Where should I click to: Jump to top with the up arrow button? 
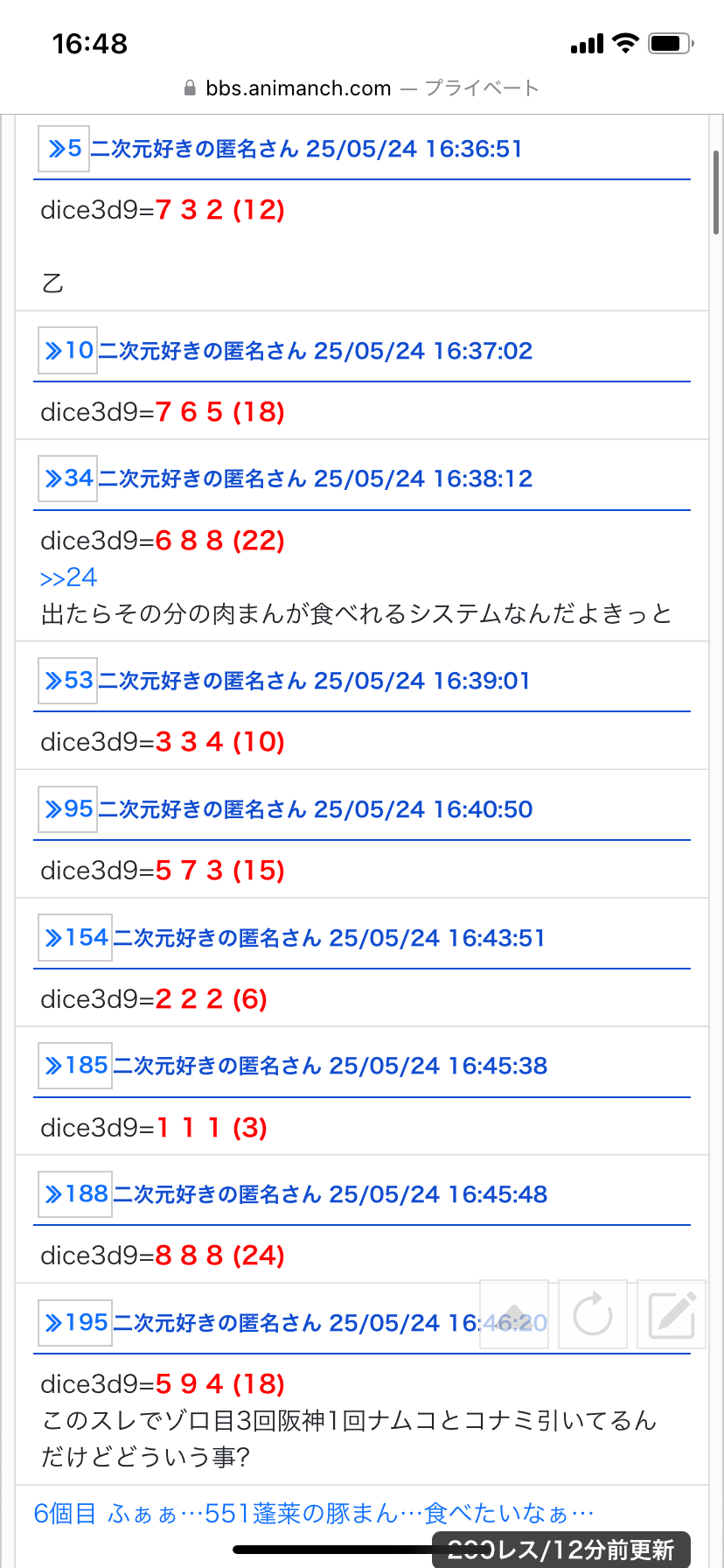tap(514, 1314)
